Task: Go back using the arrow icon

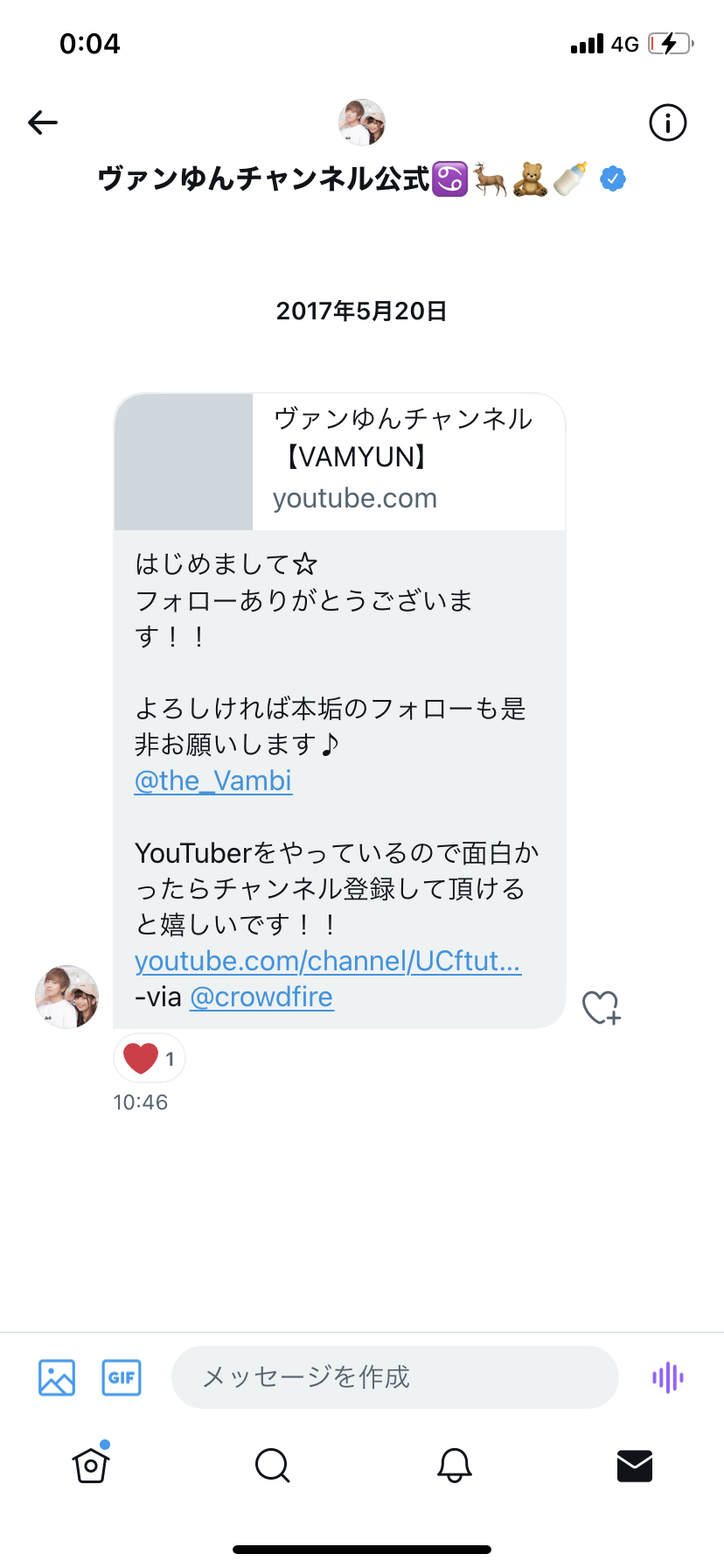Action: (x=43, y=122)
